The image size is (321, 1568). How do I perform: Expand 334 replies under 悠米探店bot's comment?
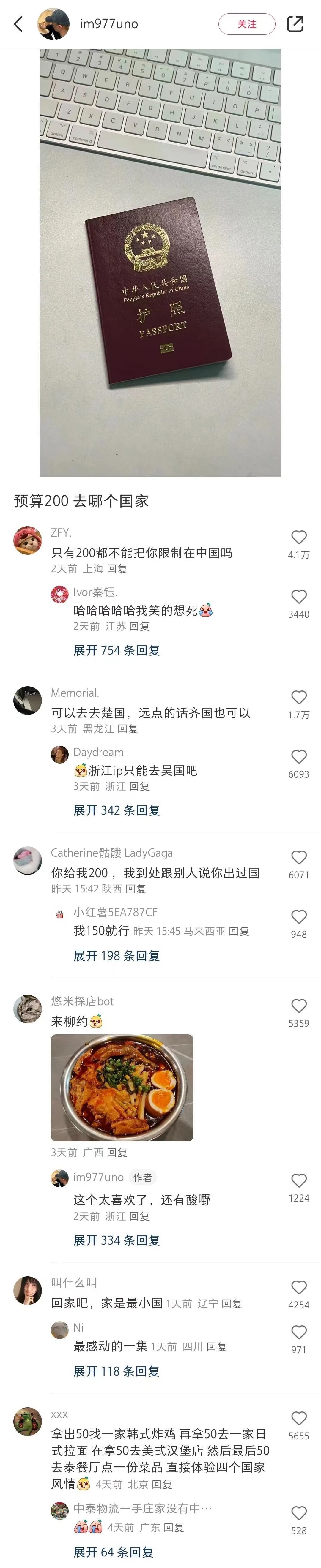click(116, 1240)
